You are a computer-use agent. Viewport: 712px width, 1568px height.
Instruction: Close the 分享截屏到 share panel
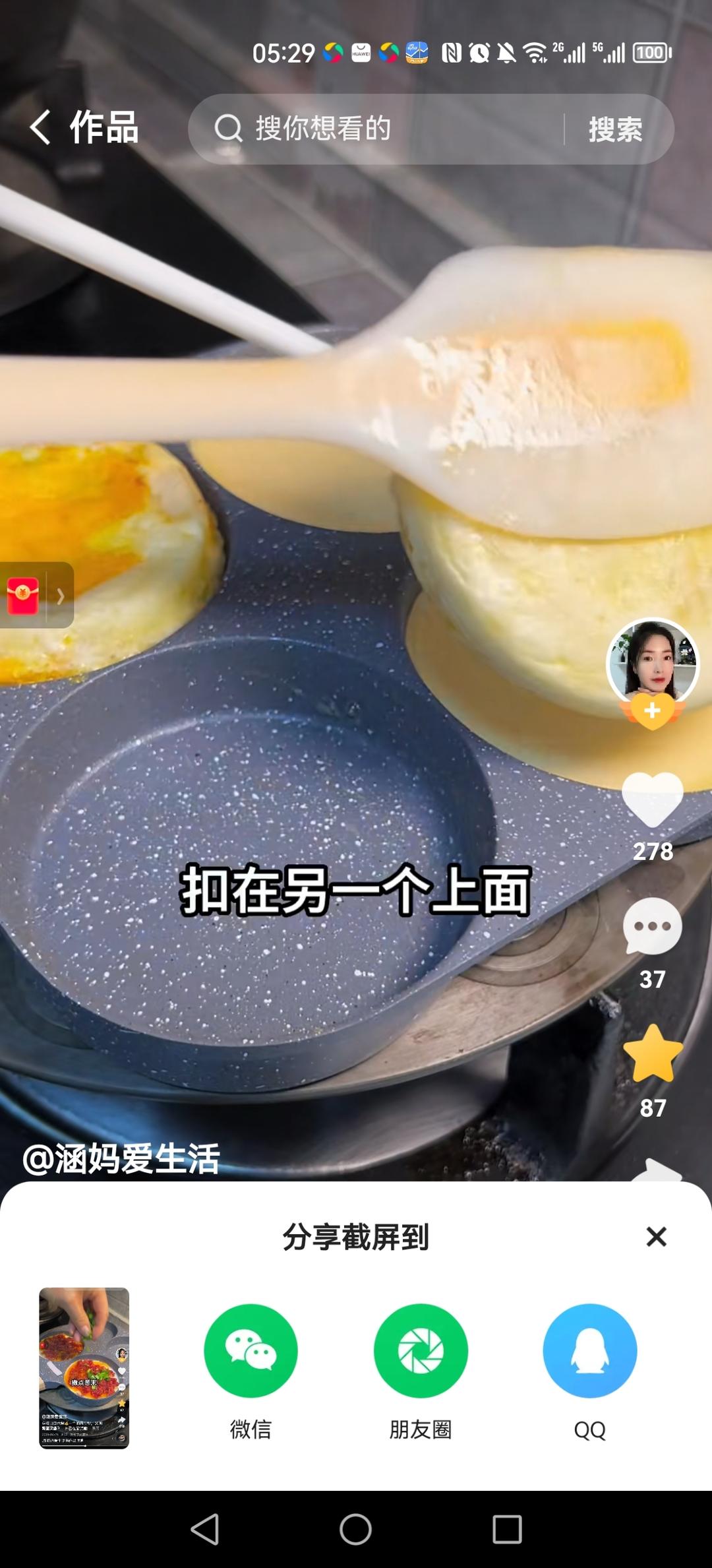click(657, 1236)
